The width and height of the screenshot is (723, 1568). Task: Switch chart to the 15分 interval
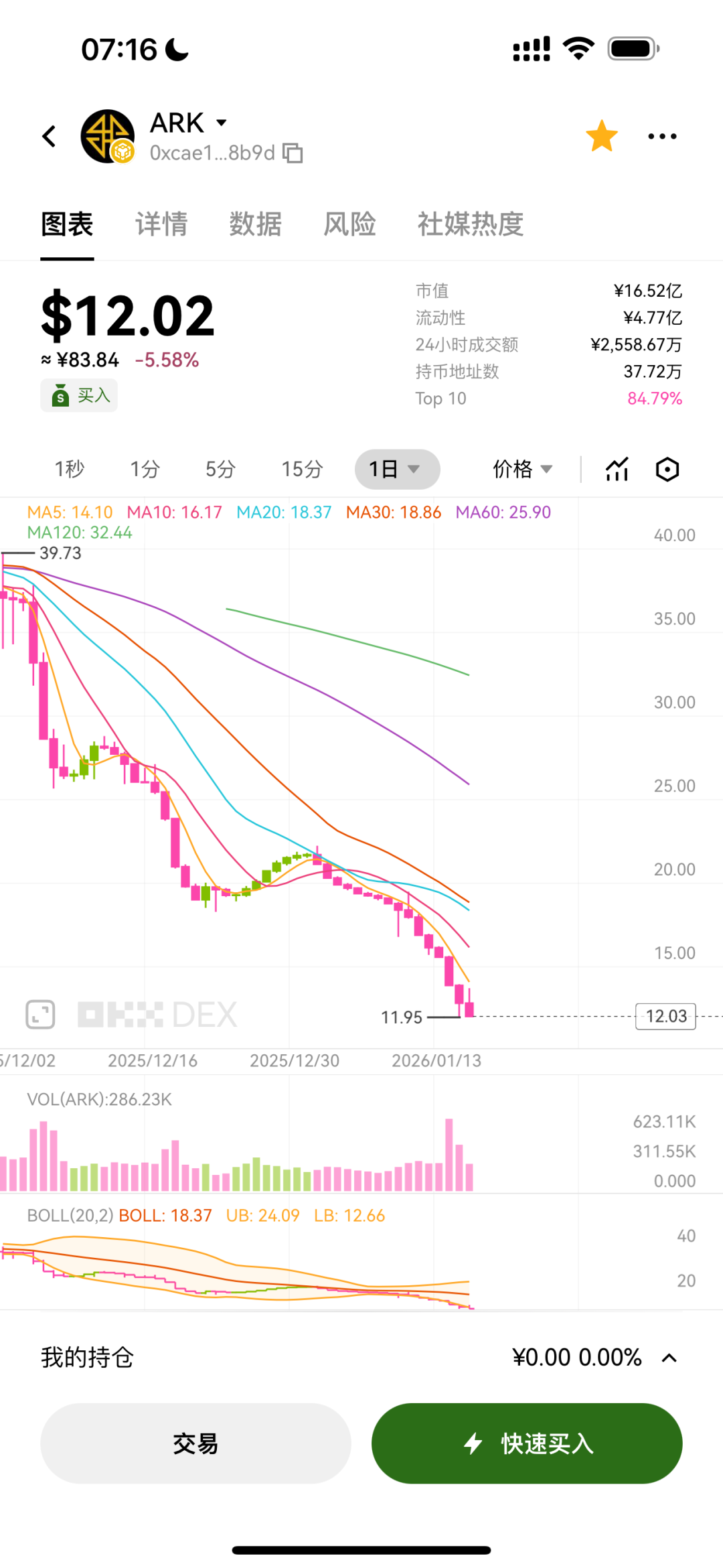[x=302, y=469]
